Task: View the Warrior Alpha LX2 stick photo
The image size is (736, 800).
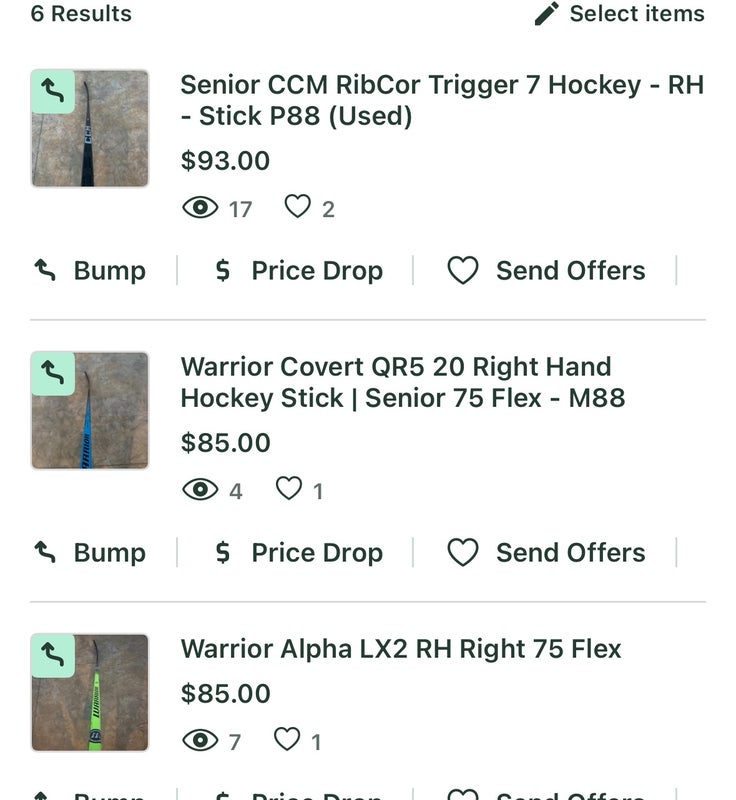Action: [x=90, y=692]
